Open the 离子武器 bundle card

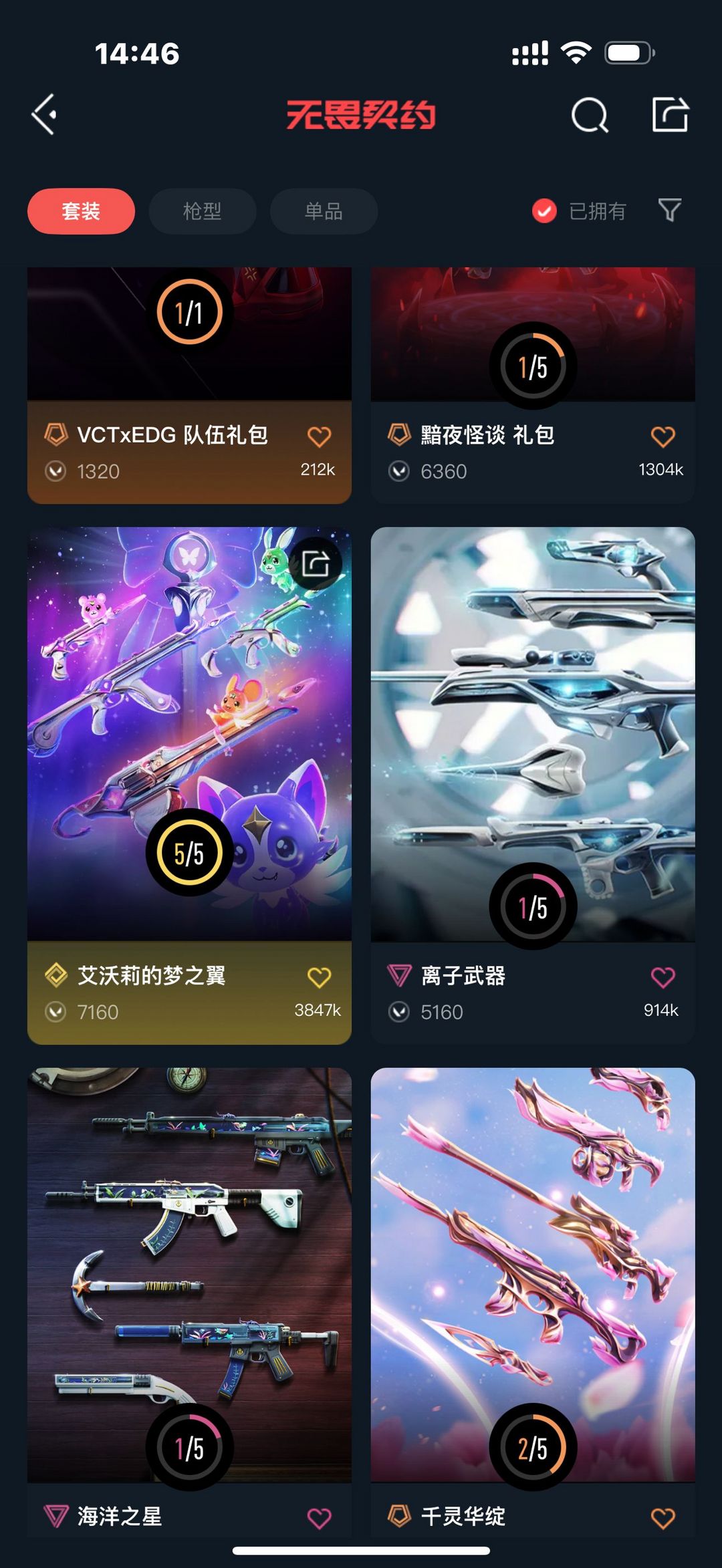click(533, 785)
